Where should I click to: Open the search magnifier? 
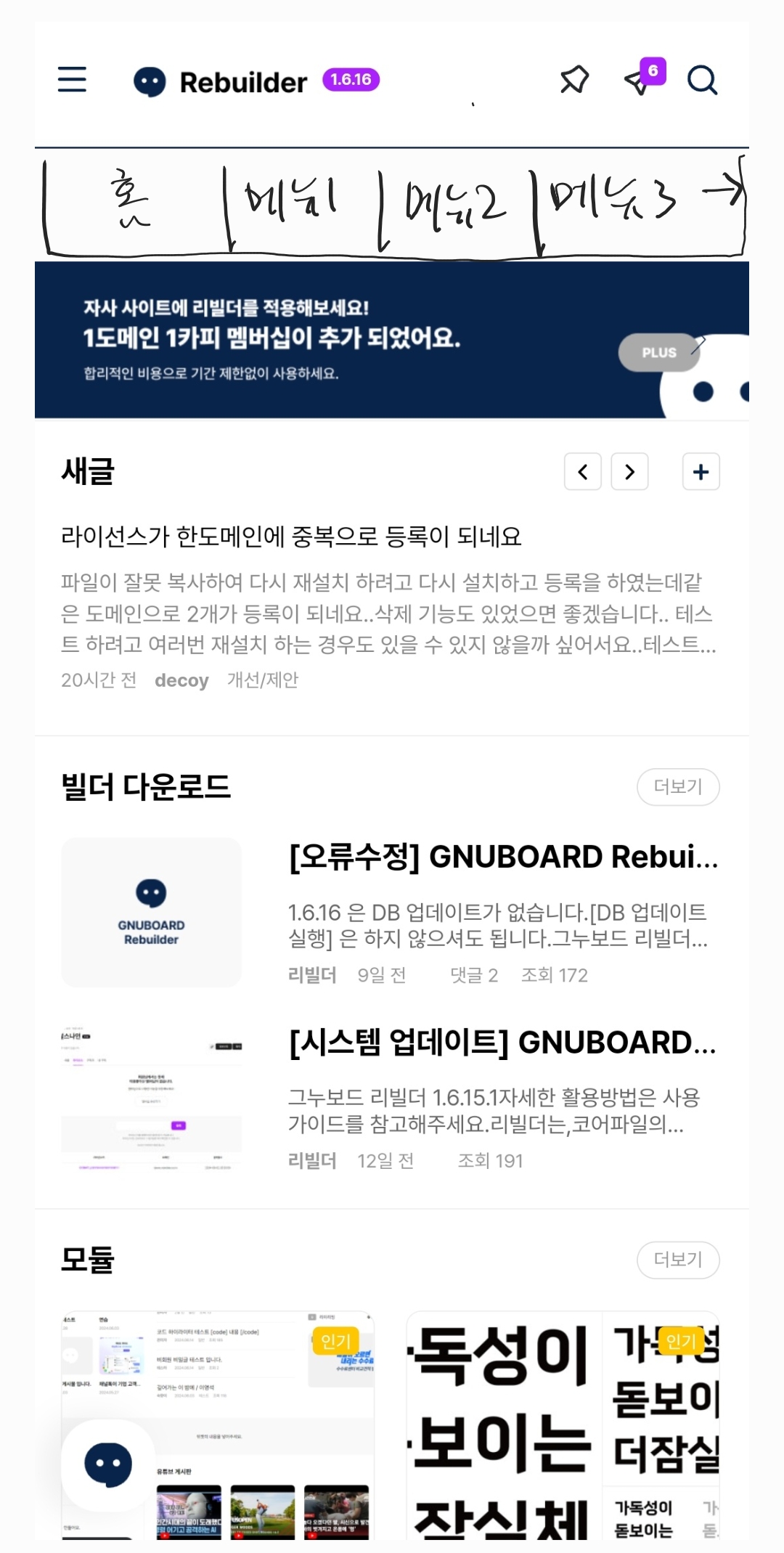(x=702, y=80)
